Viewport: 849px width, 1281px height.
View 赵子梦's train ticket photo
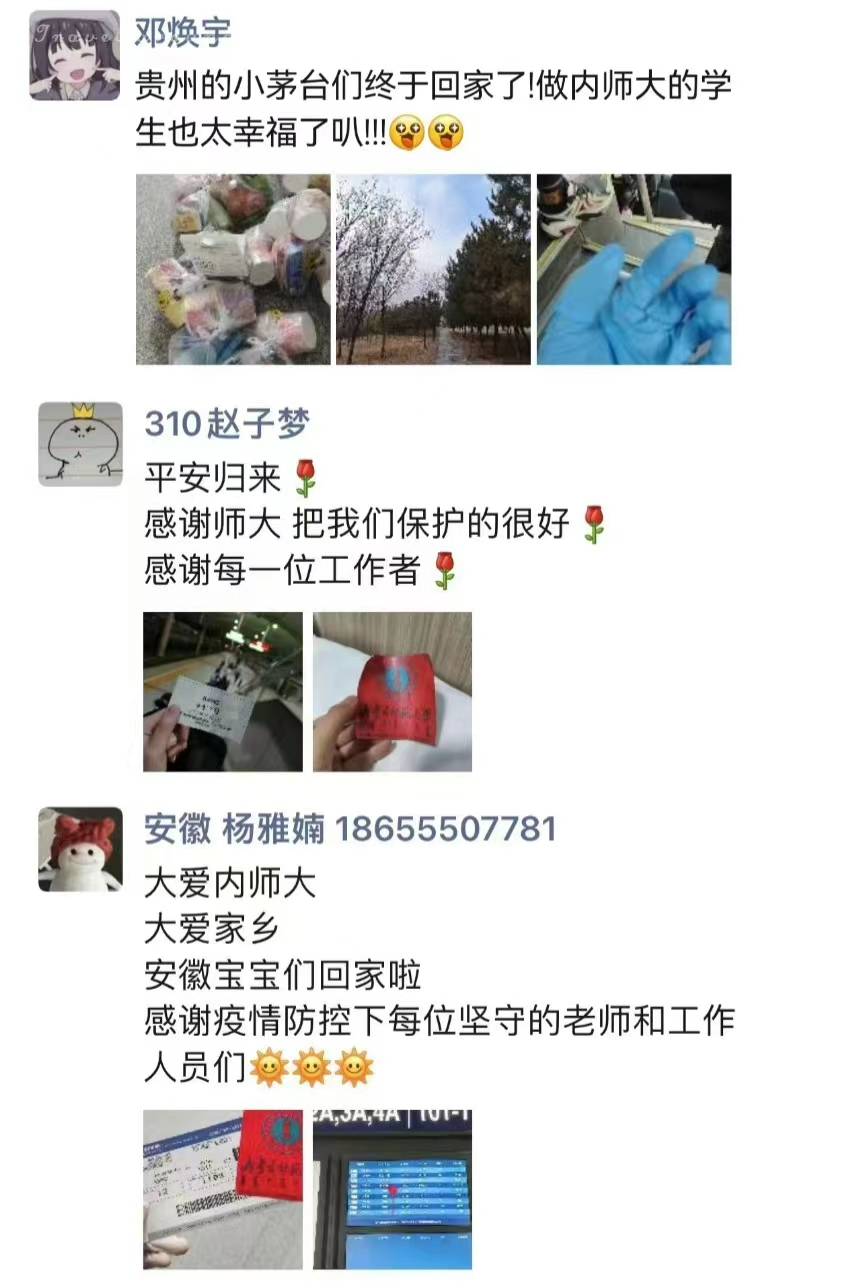point(222,692)
